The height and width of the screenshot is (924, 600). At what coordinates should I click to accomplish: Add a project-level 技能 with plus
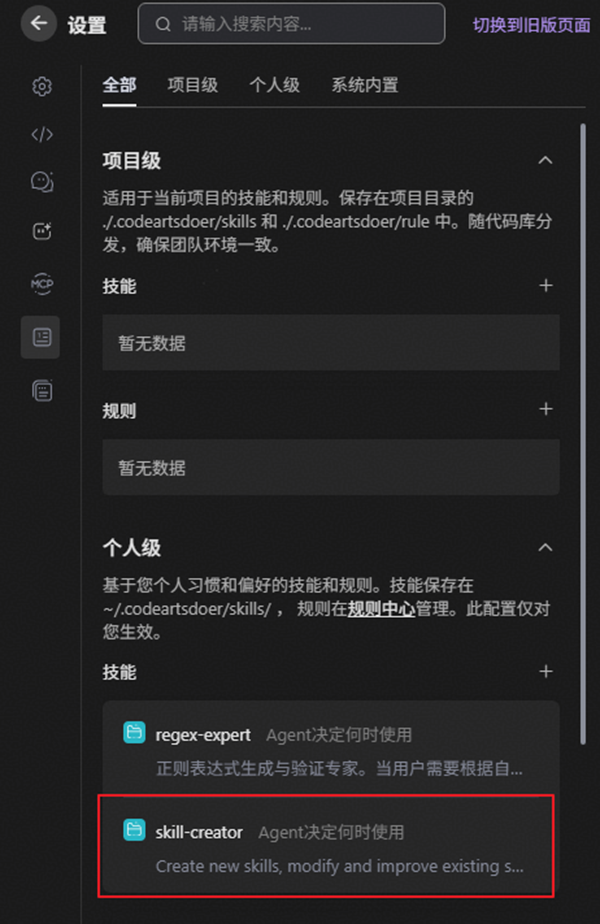point(546,286)
